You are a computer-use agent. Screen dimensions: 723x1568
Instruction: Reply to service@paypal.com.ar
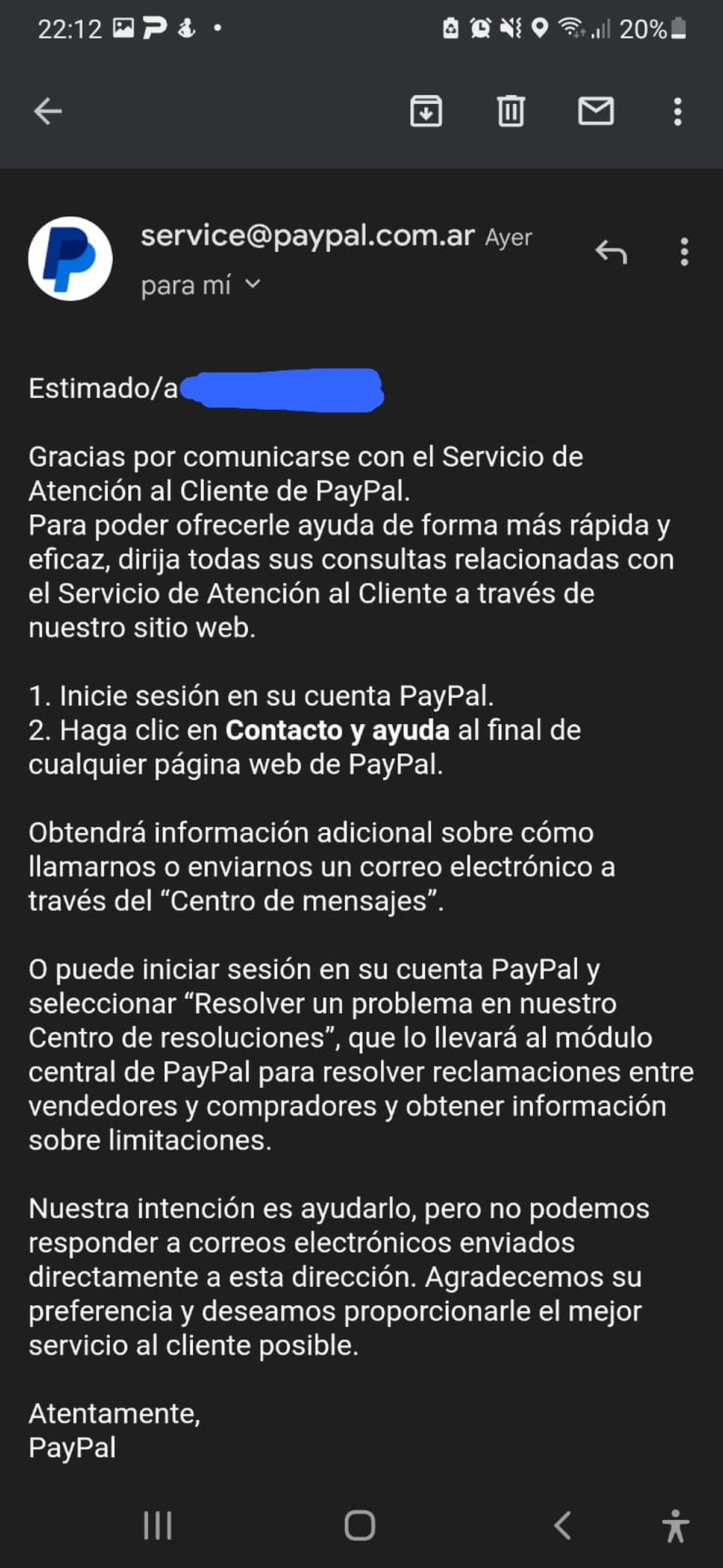(611, 252)
